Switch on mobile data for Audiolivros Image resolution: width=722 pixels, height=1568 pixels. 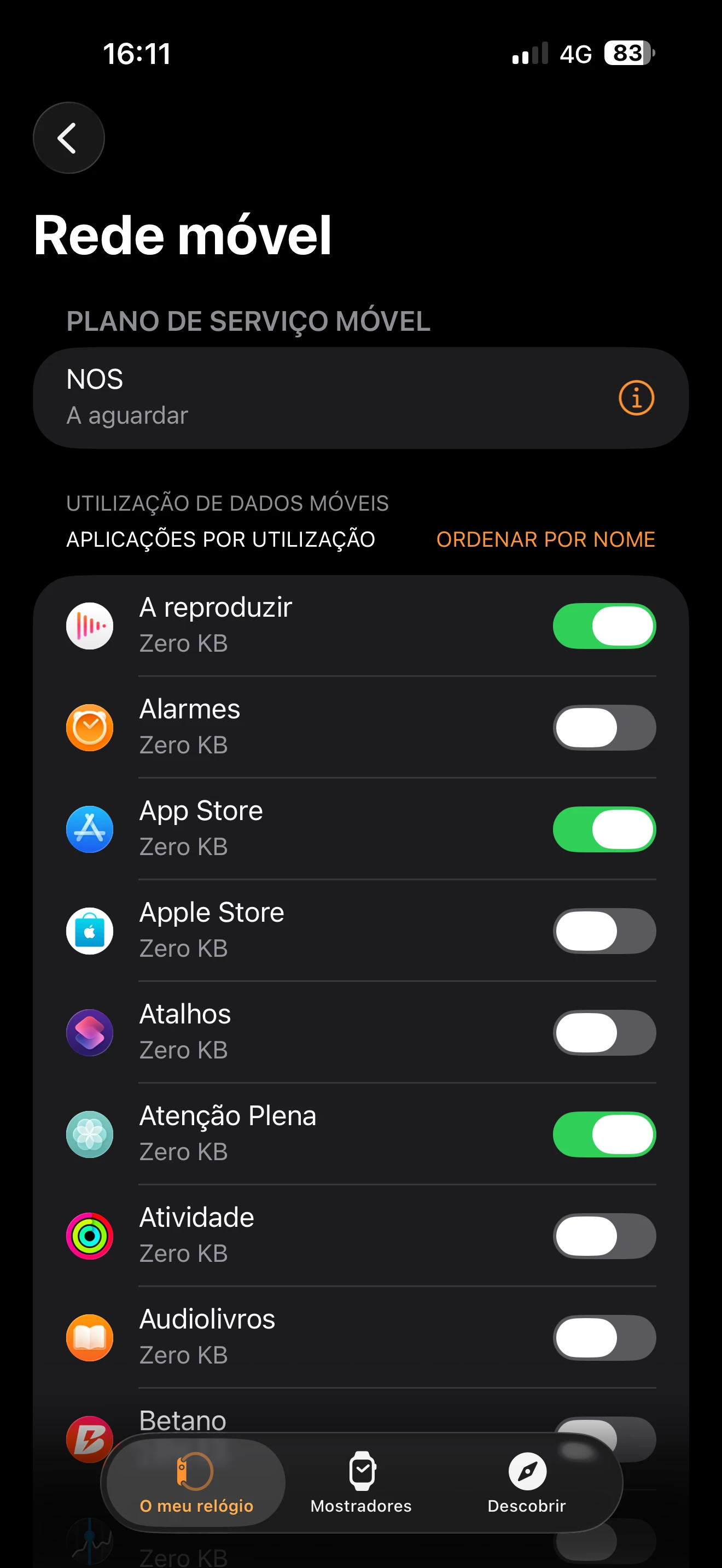[604, 1337]
